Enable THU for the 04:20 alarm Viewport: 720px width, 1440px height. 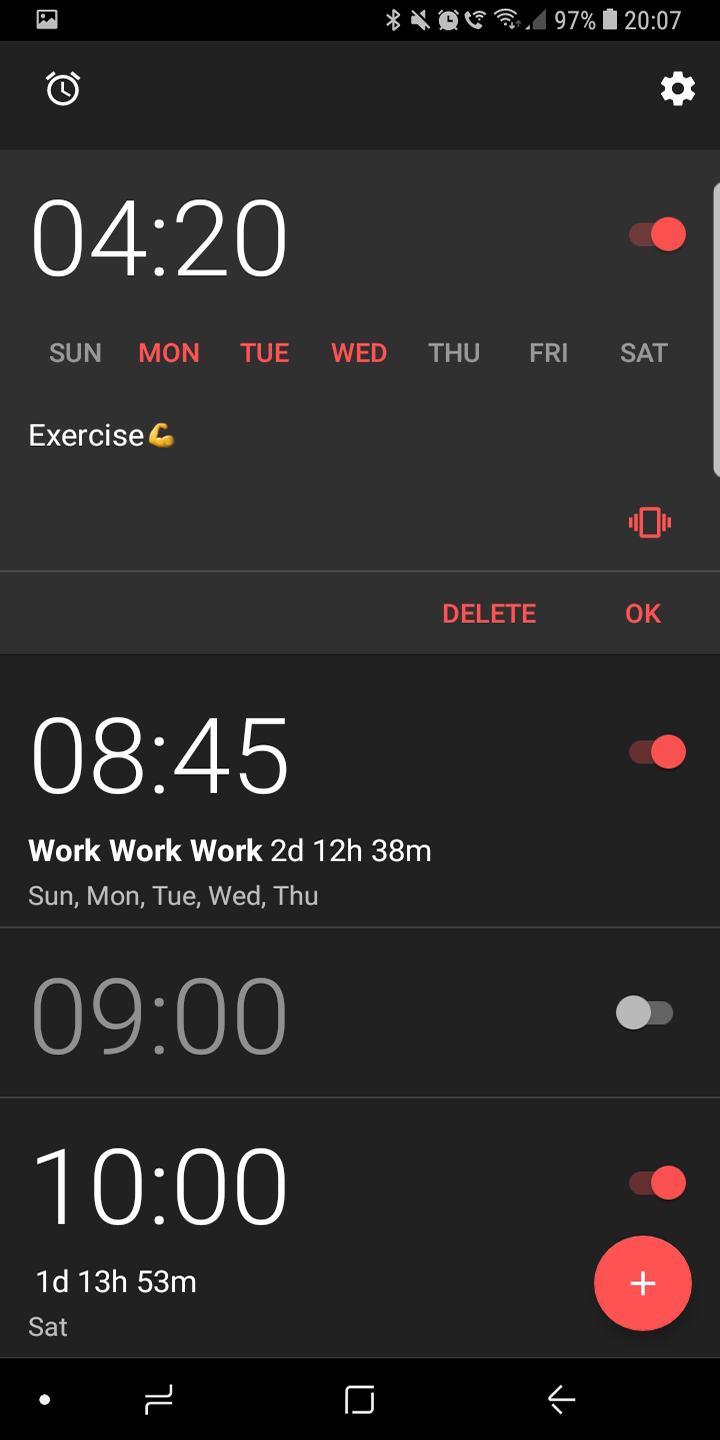(454, 353)
